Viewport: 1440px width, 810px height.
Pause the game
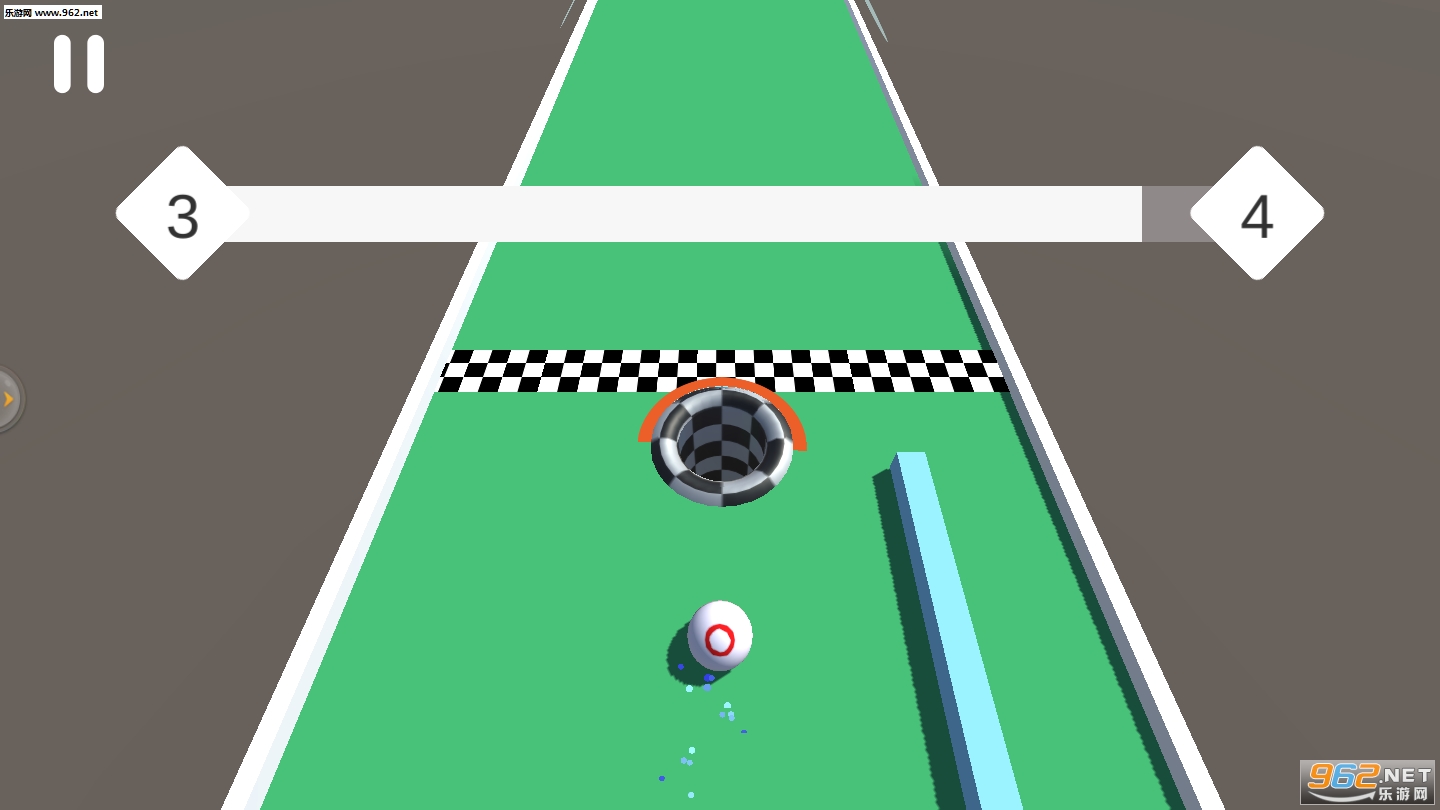pyautogui.click(x=79, y=65)
